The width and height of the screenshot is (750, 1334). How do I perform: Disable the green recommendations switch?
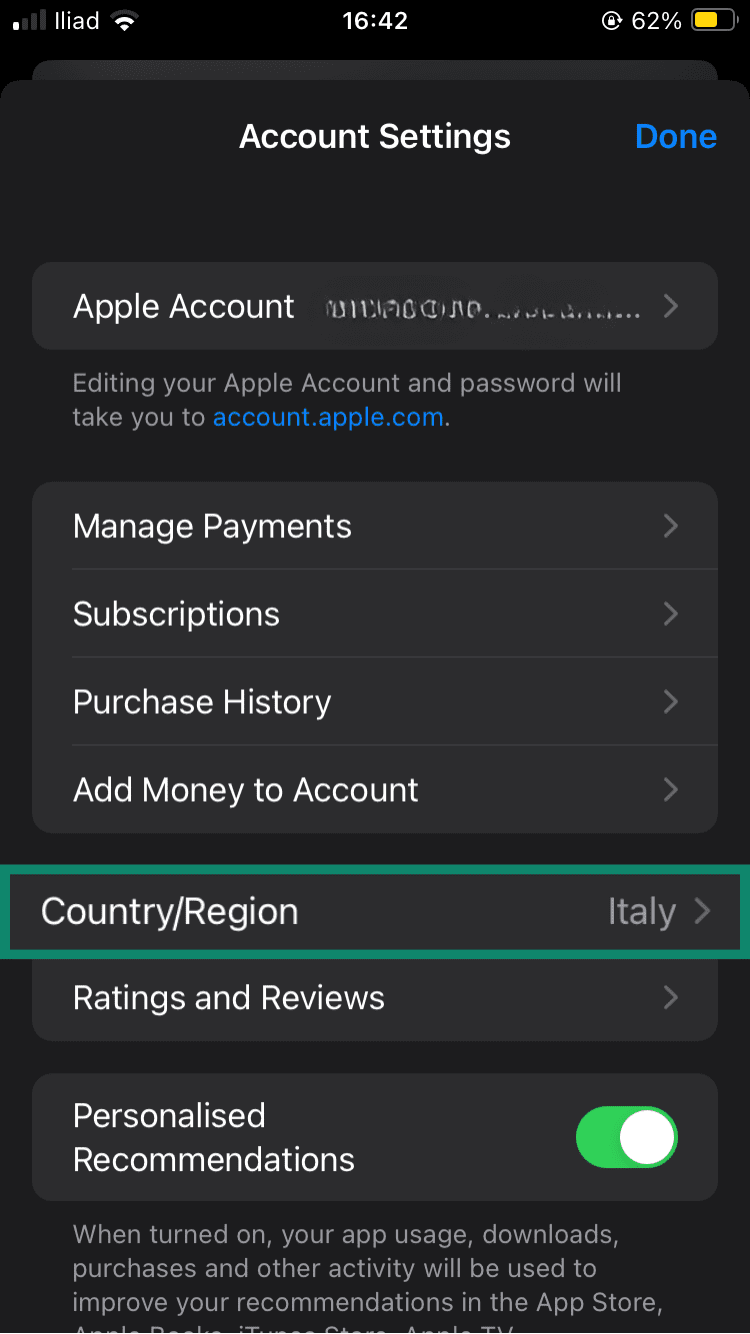click(626, 1137)
